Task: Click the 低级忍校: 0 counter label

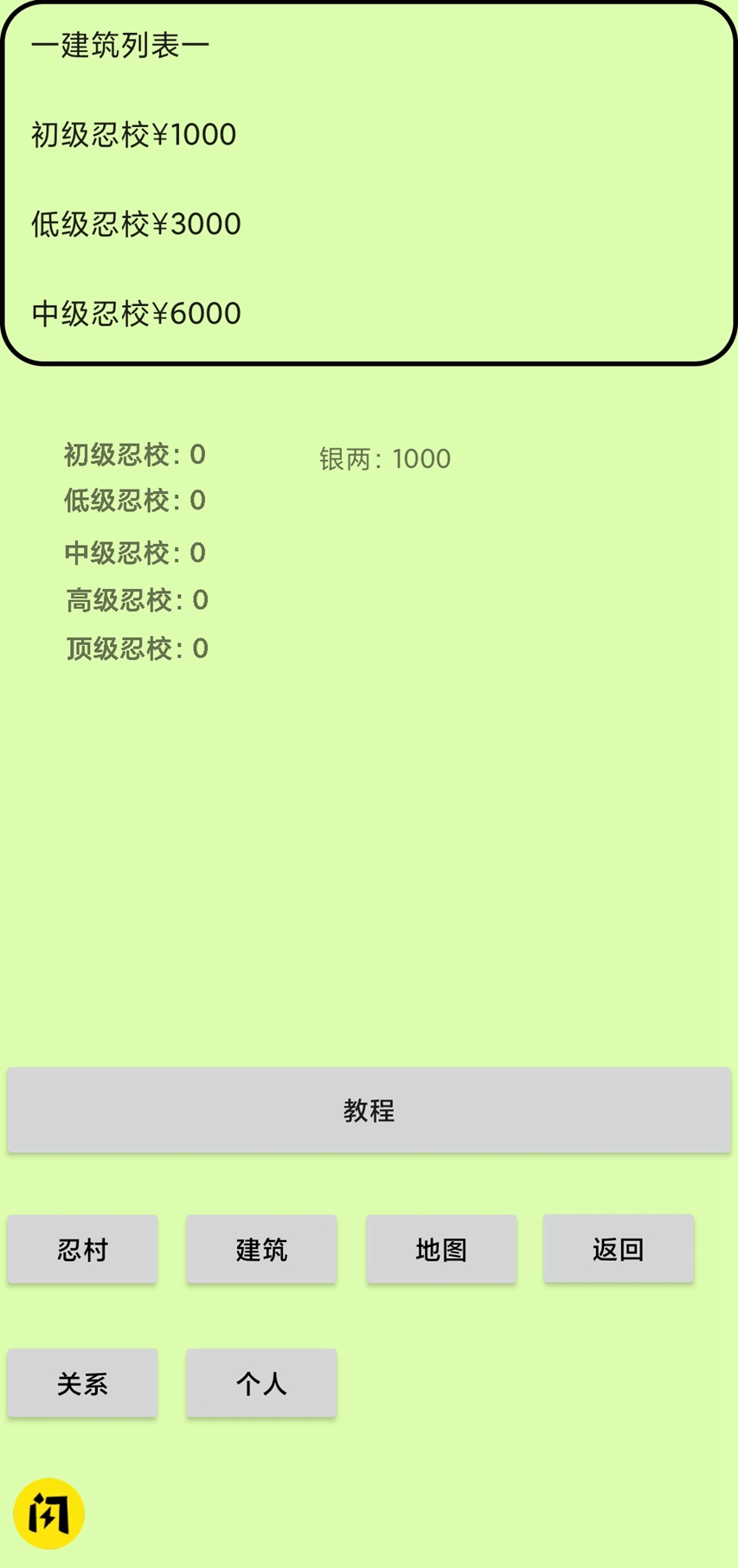Action: click(134, 500)
